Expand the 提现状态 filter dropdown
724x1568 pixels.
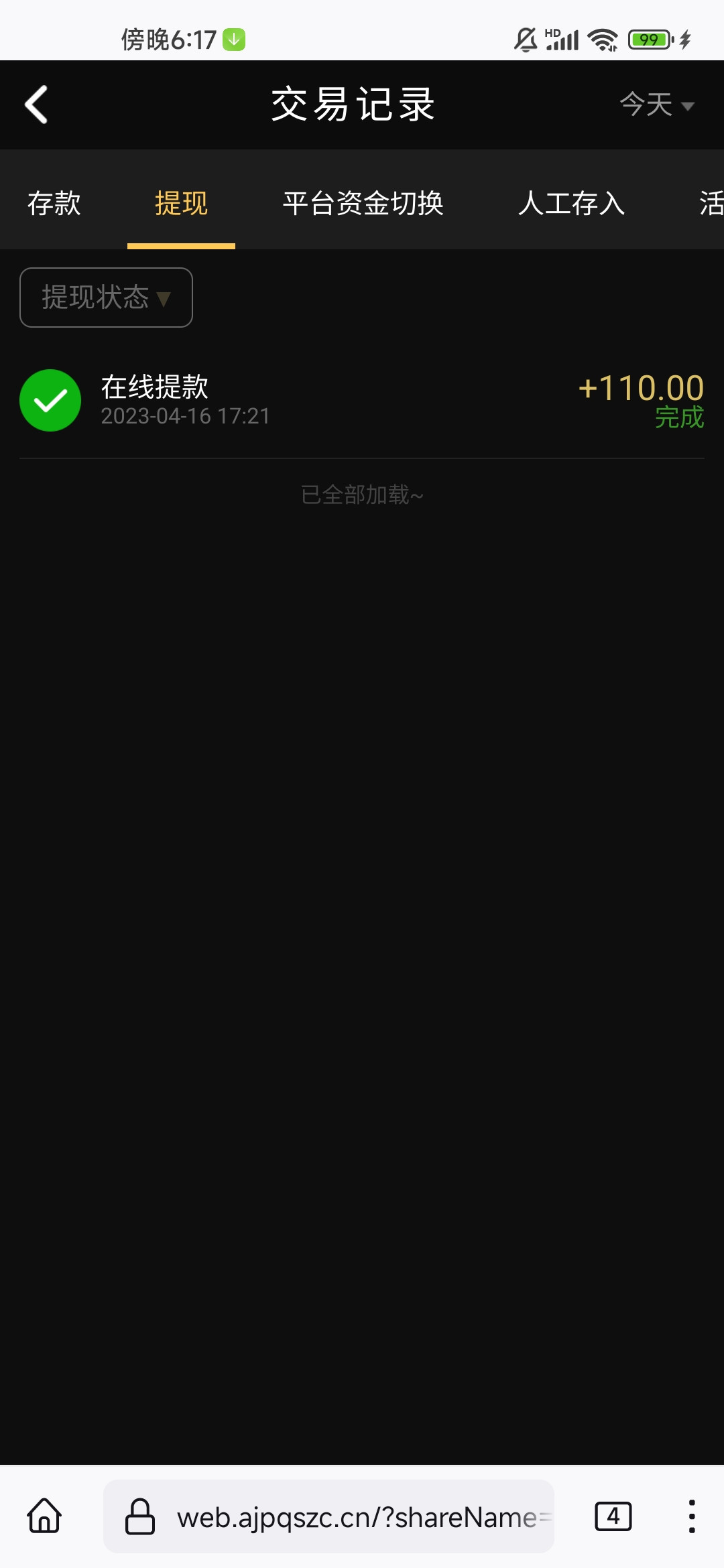tap(107, 298)
